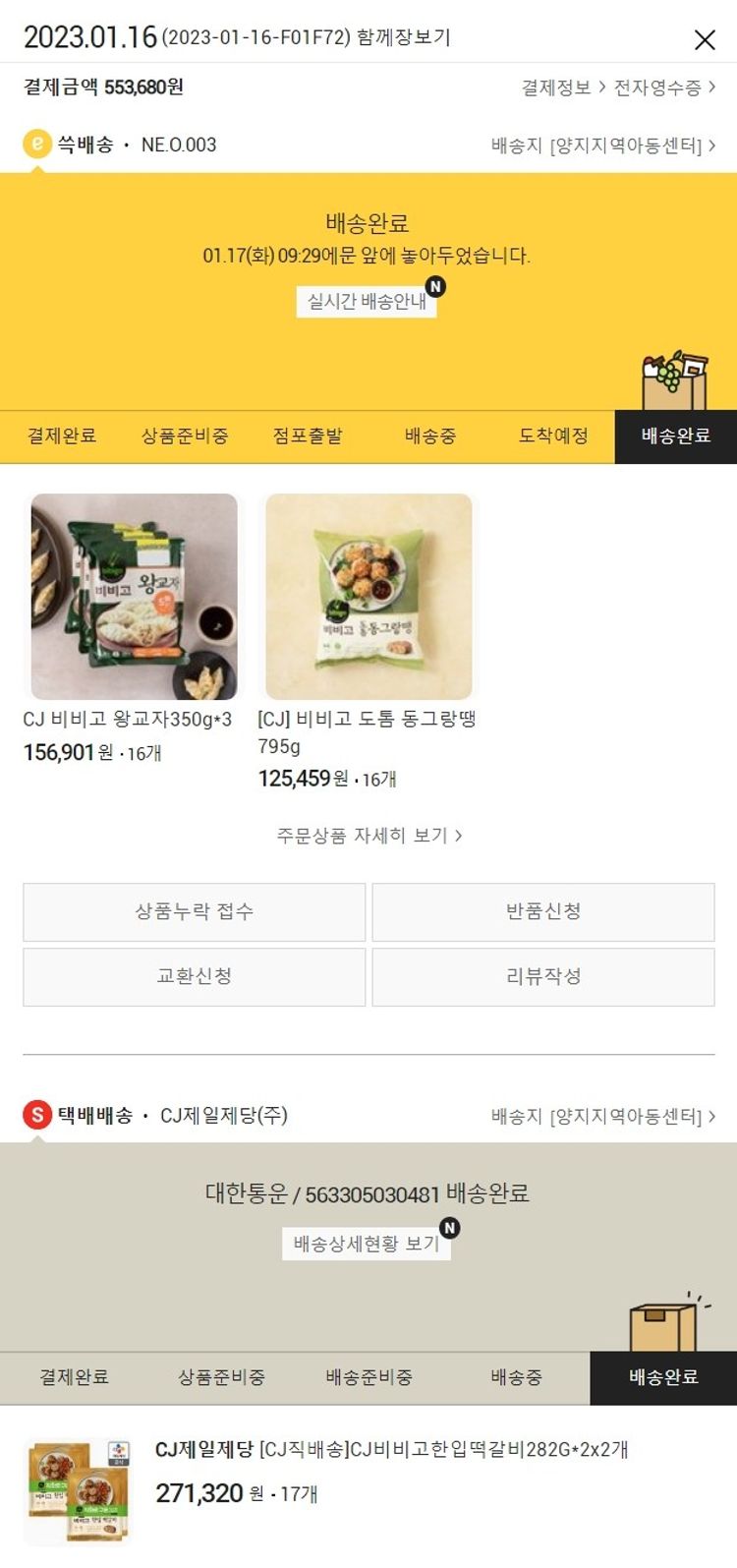Open 배송지 link in 택배배송 section
The image size is (737, 1568).
tap(602, 1117)
